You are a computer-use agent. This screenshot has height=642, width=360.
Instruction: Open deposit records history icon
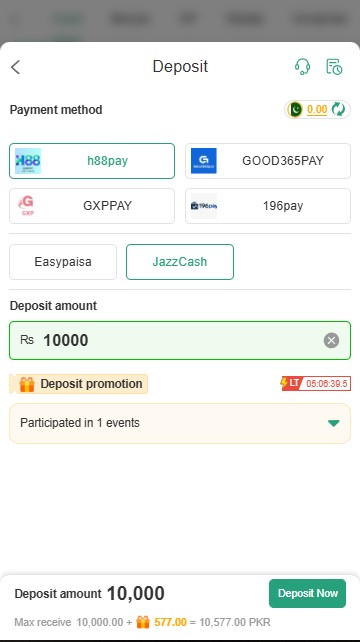tap(334, 67)
